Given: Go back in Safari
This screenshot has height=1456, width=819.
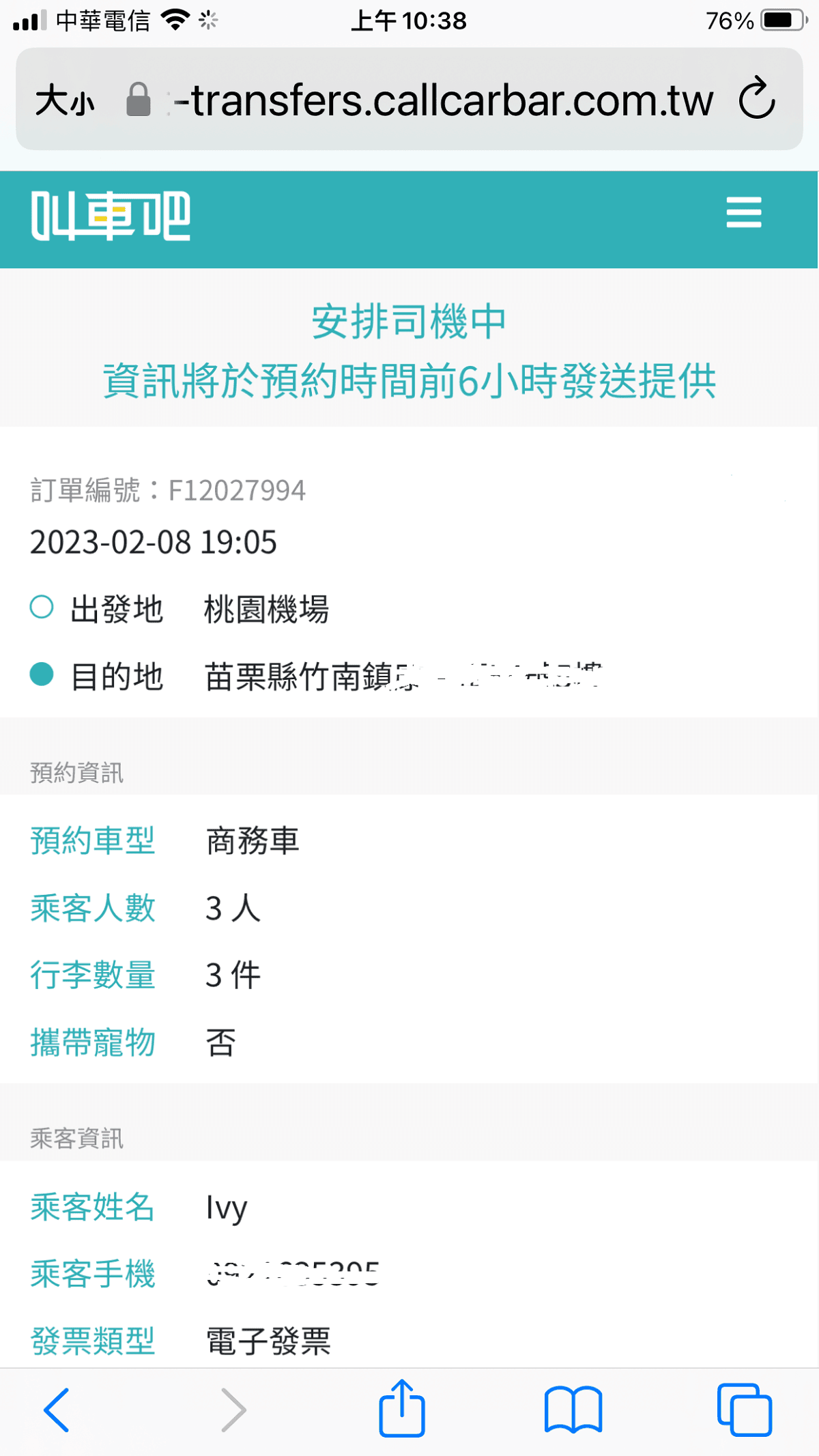Looking at the screenshot, I should click(57, 1410).
